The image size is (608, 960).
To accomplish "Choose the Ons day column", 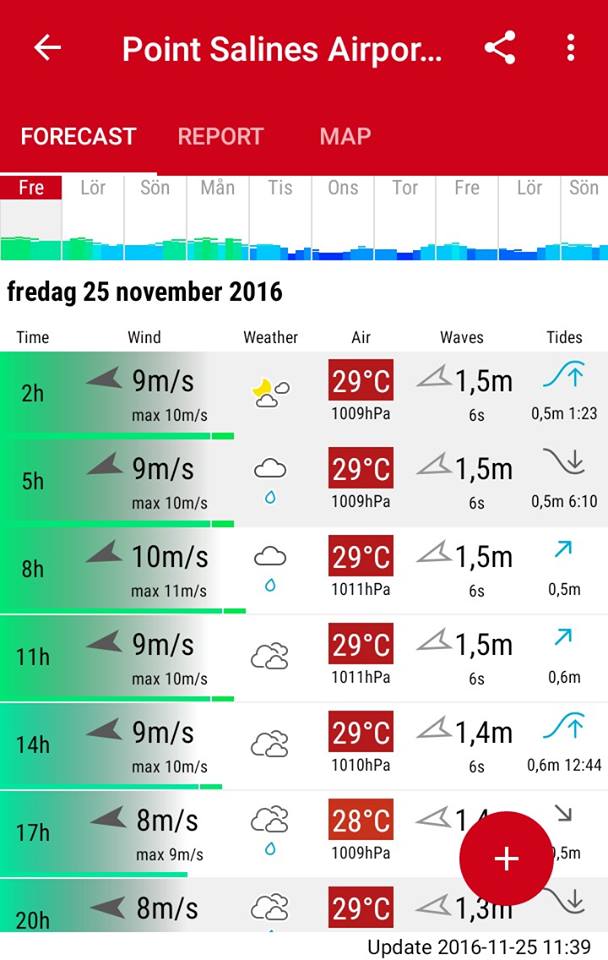I will coord(343,216).
